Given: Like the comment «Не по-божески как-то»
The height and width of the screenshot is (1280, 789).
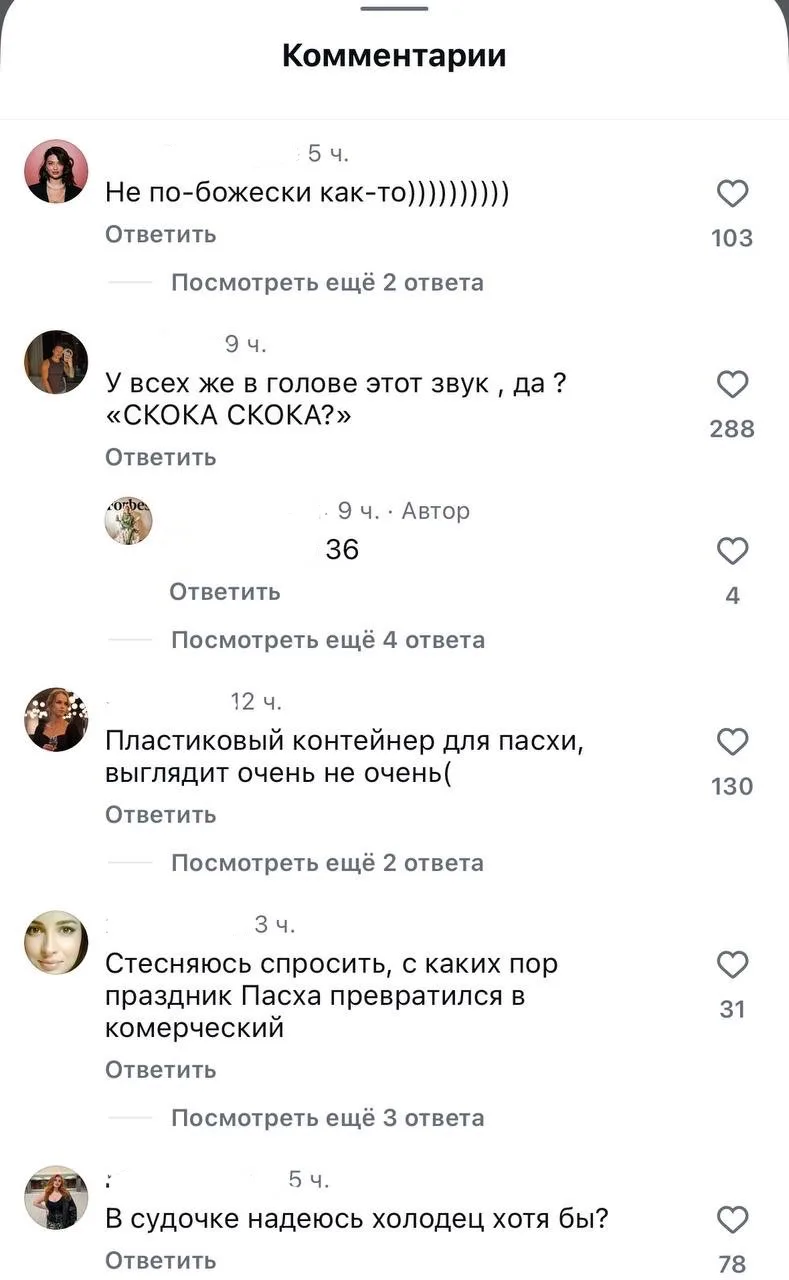Looking at the screenshot, I should [733, 194].
